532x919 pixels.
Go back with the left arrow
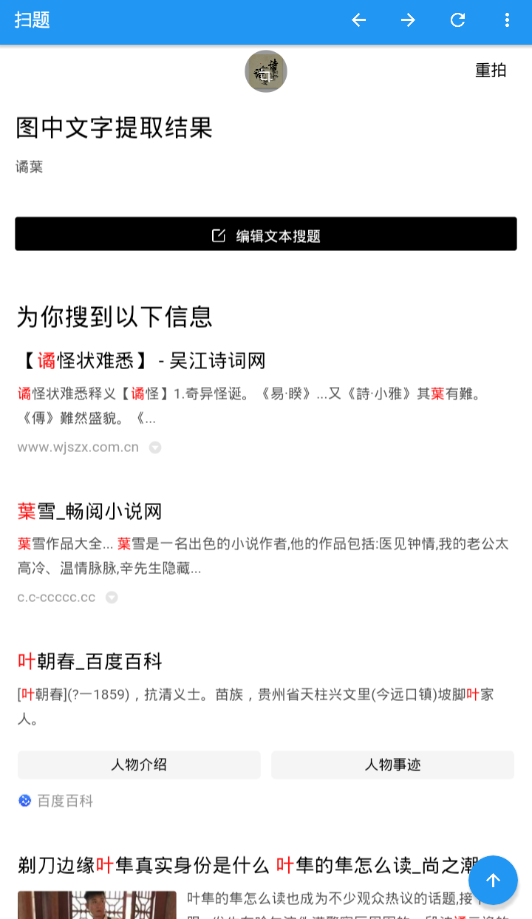tap(359, 21)
